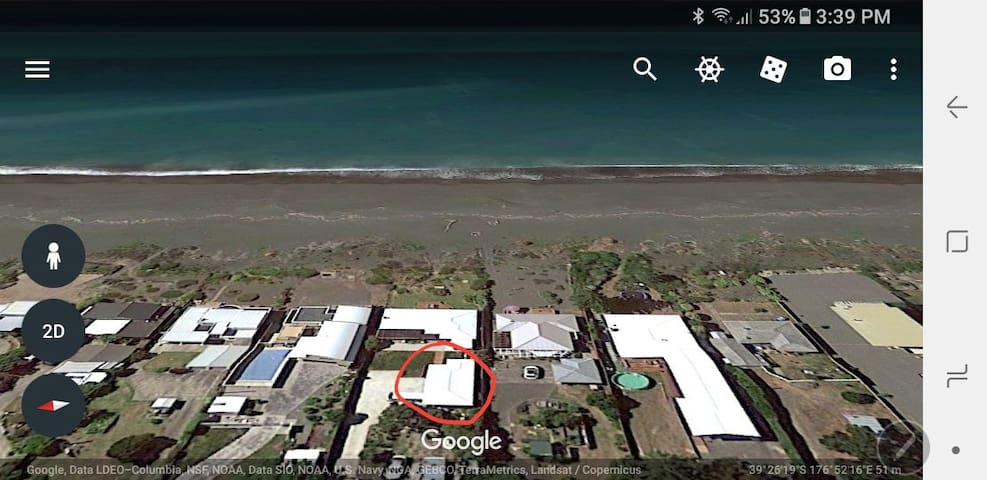Enter Street View with pegman button
987x480 pixels.
(53, 256)
